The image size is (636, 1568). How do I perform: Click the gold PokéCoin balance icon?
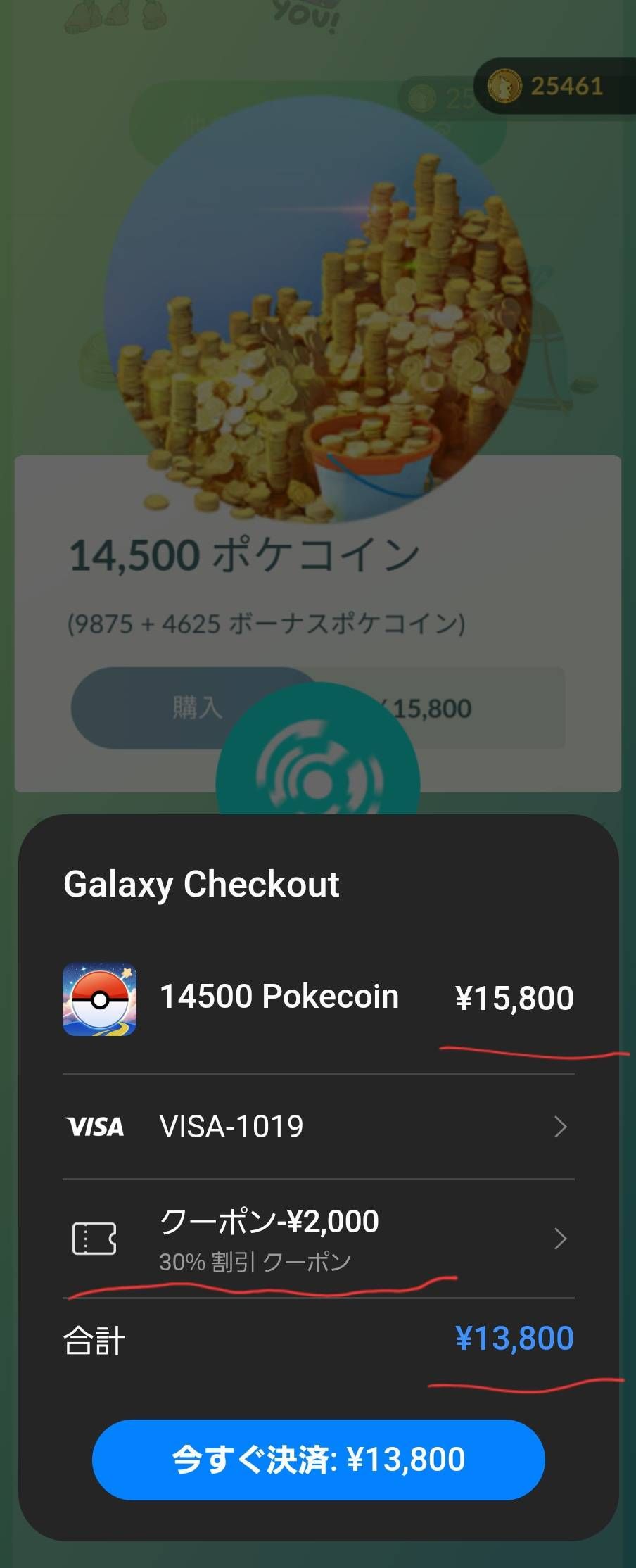[504, 87]
